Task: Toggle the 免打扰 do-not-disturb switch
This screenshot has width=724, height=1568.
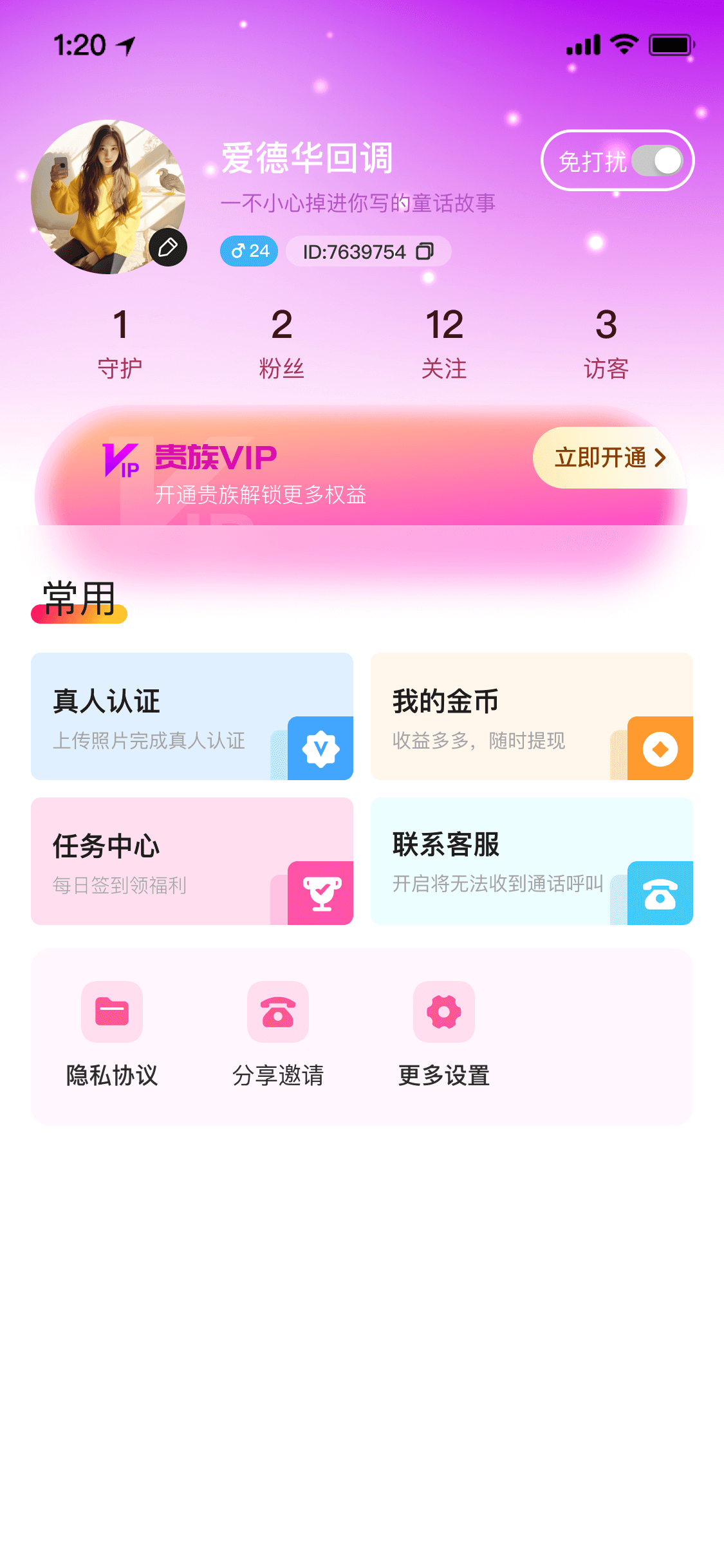Action: click(x=656, y=161)
